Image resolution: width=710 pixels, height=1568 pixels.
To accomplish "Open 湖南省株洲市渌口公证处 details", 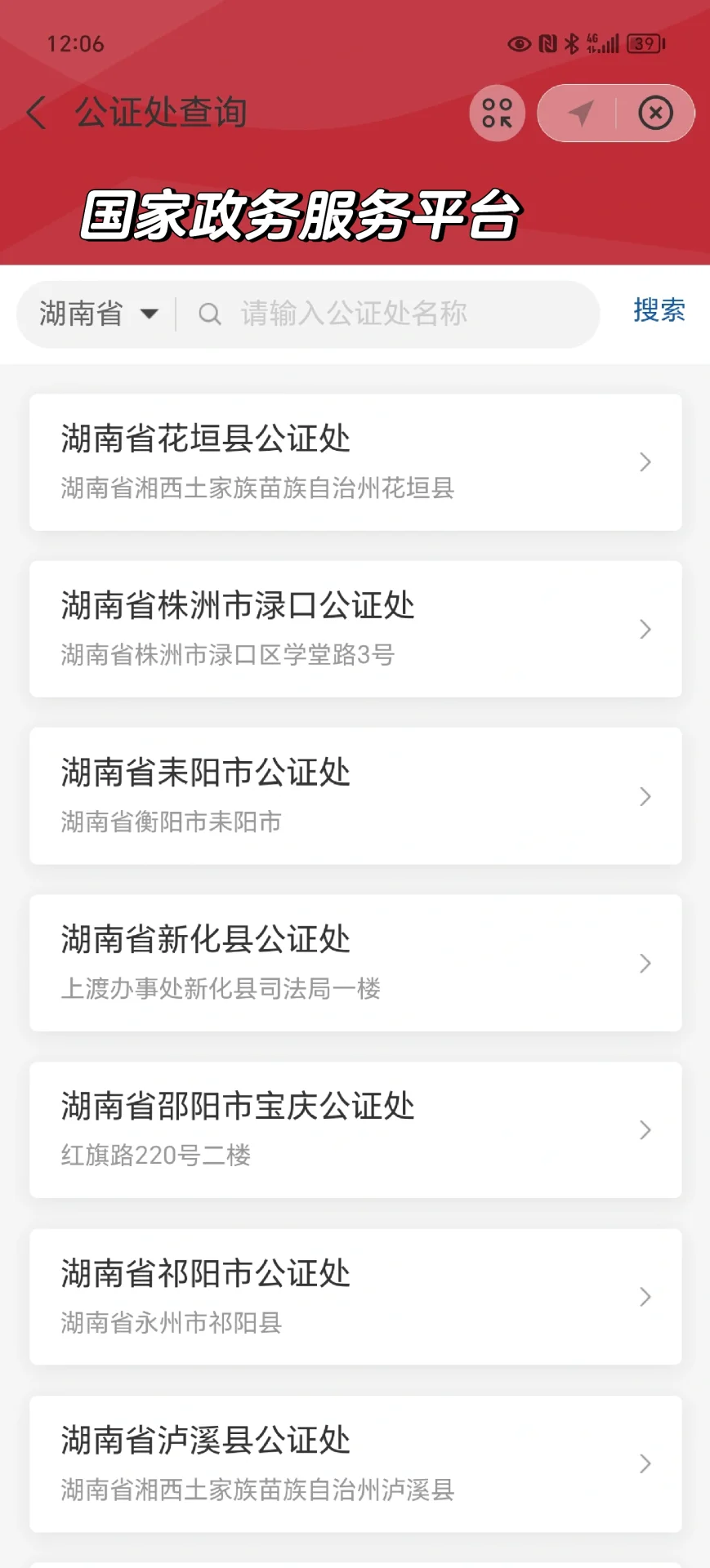I will coord(355,629).
